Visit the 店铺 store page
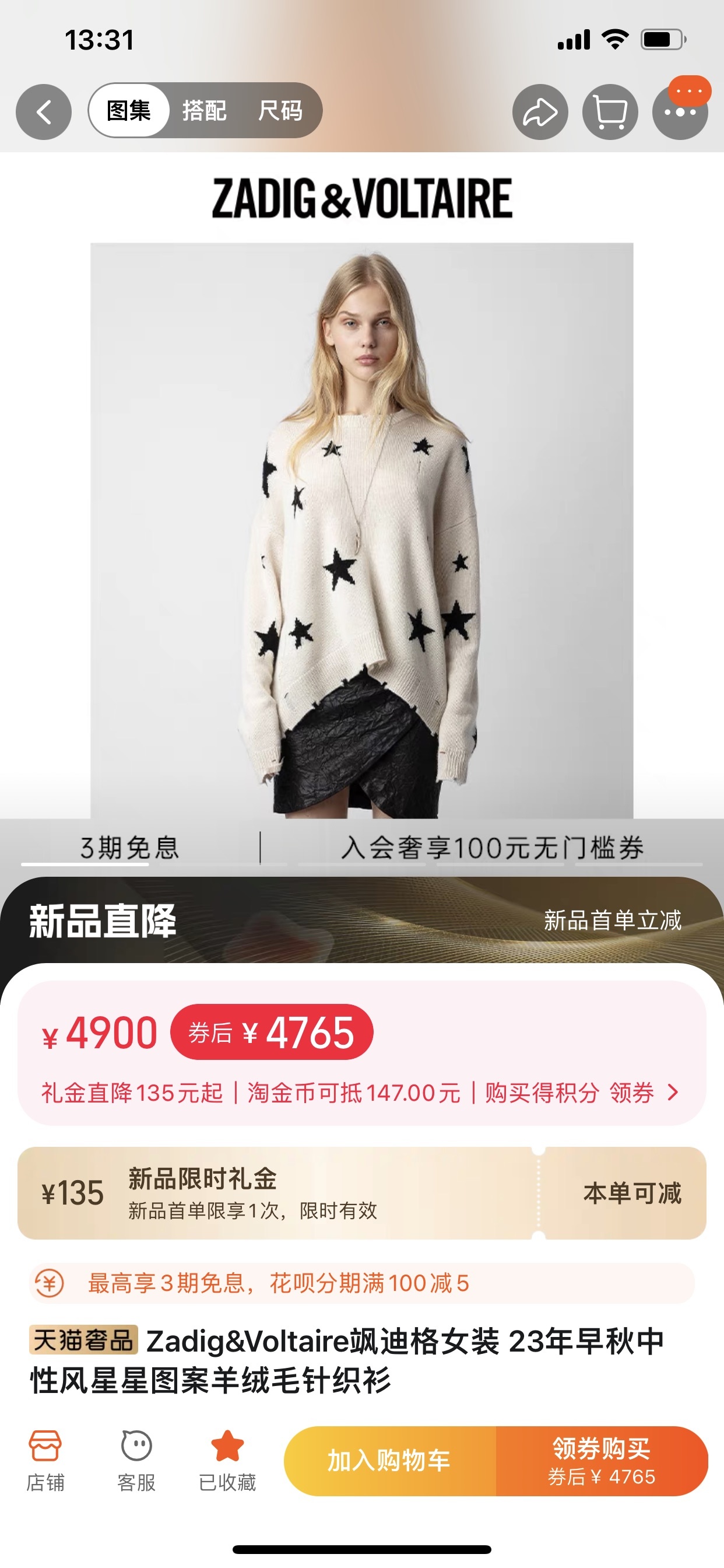Image resolution: width=724 pixels, height=1568 pixels. click(45, 1459)
